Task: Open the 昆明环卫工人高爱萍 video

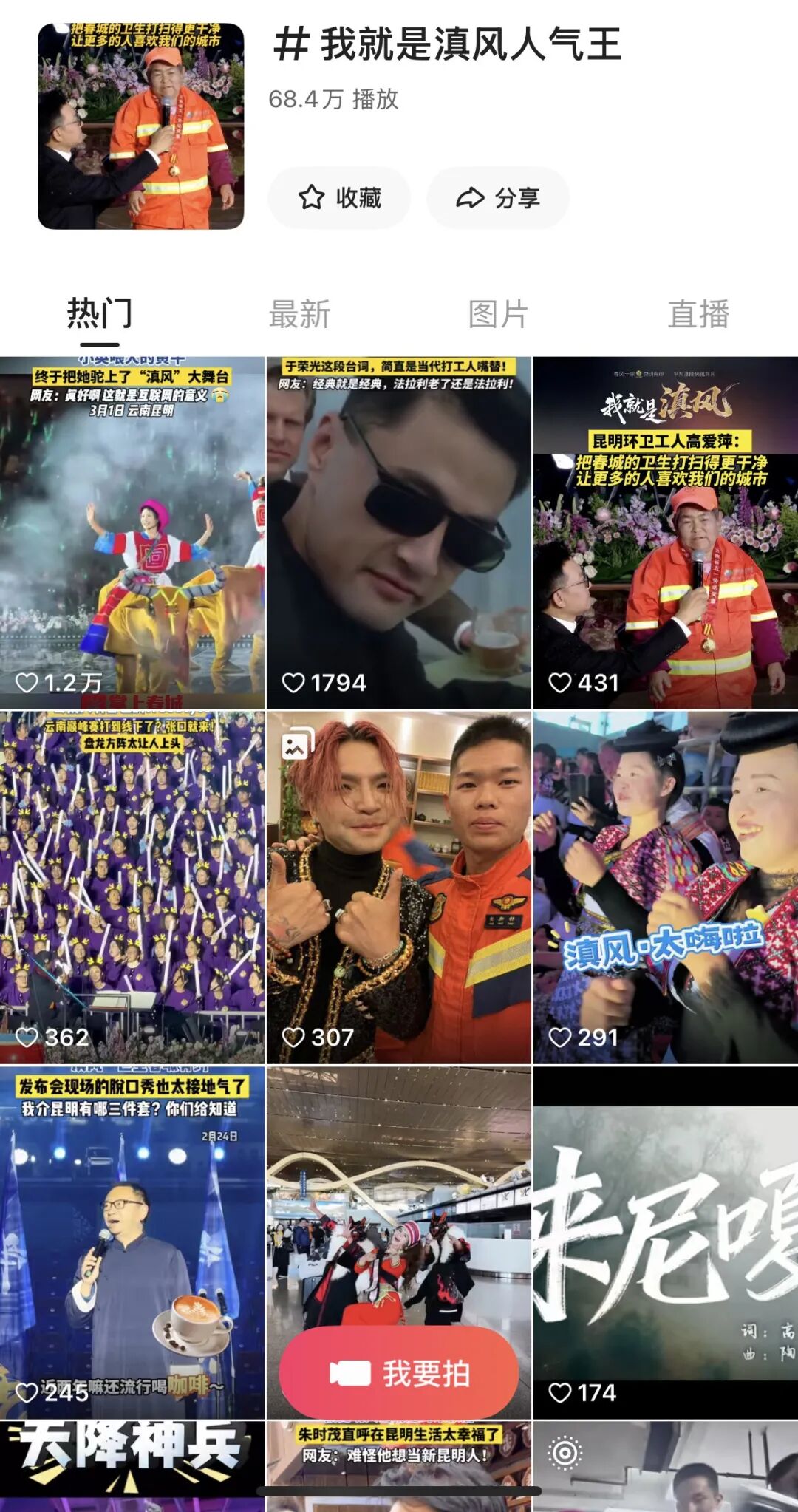Action: pyautogui.click(x=665, y=532)
